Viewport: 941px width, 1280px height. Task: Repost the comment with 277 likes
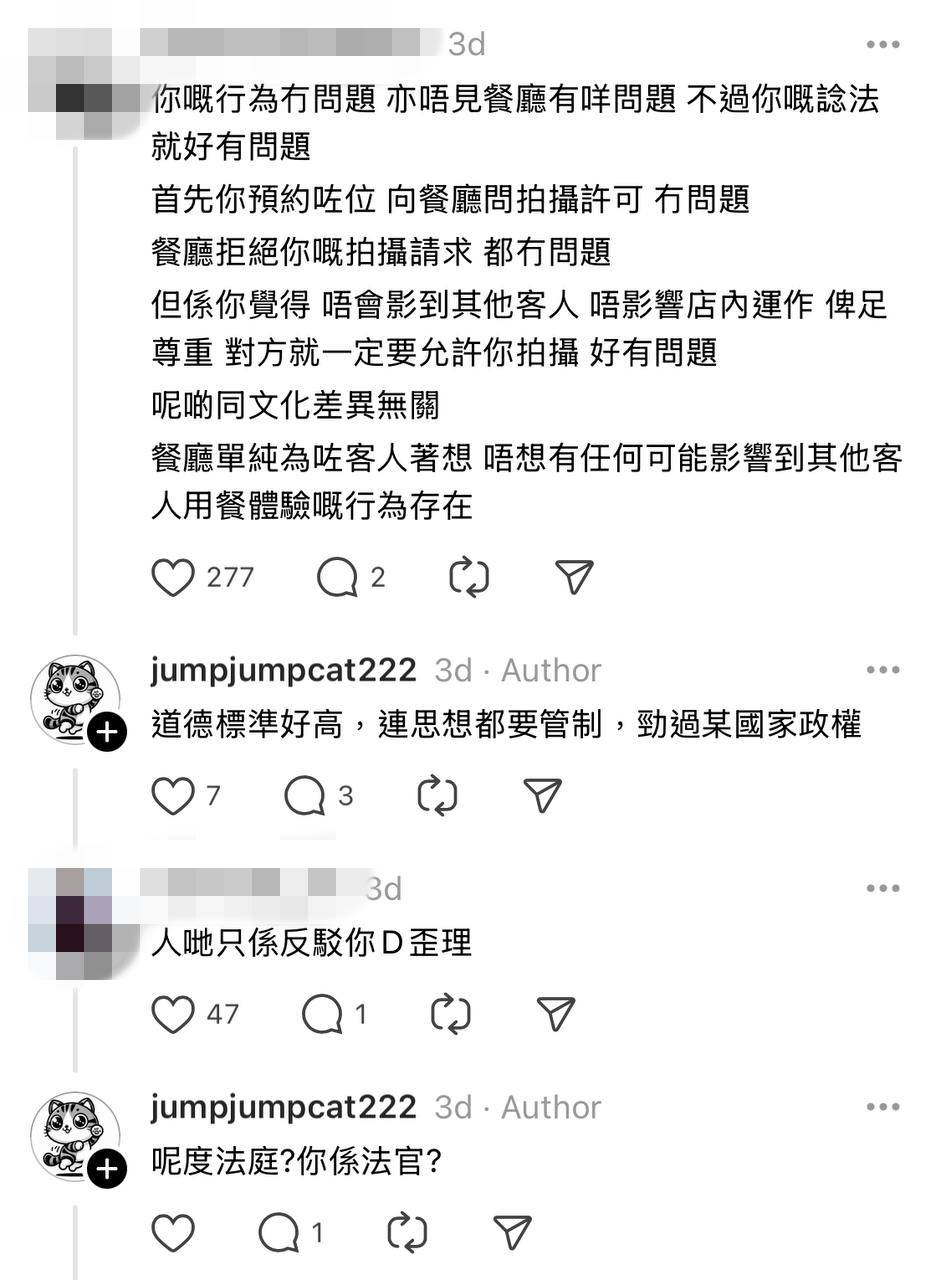469,578
